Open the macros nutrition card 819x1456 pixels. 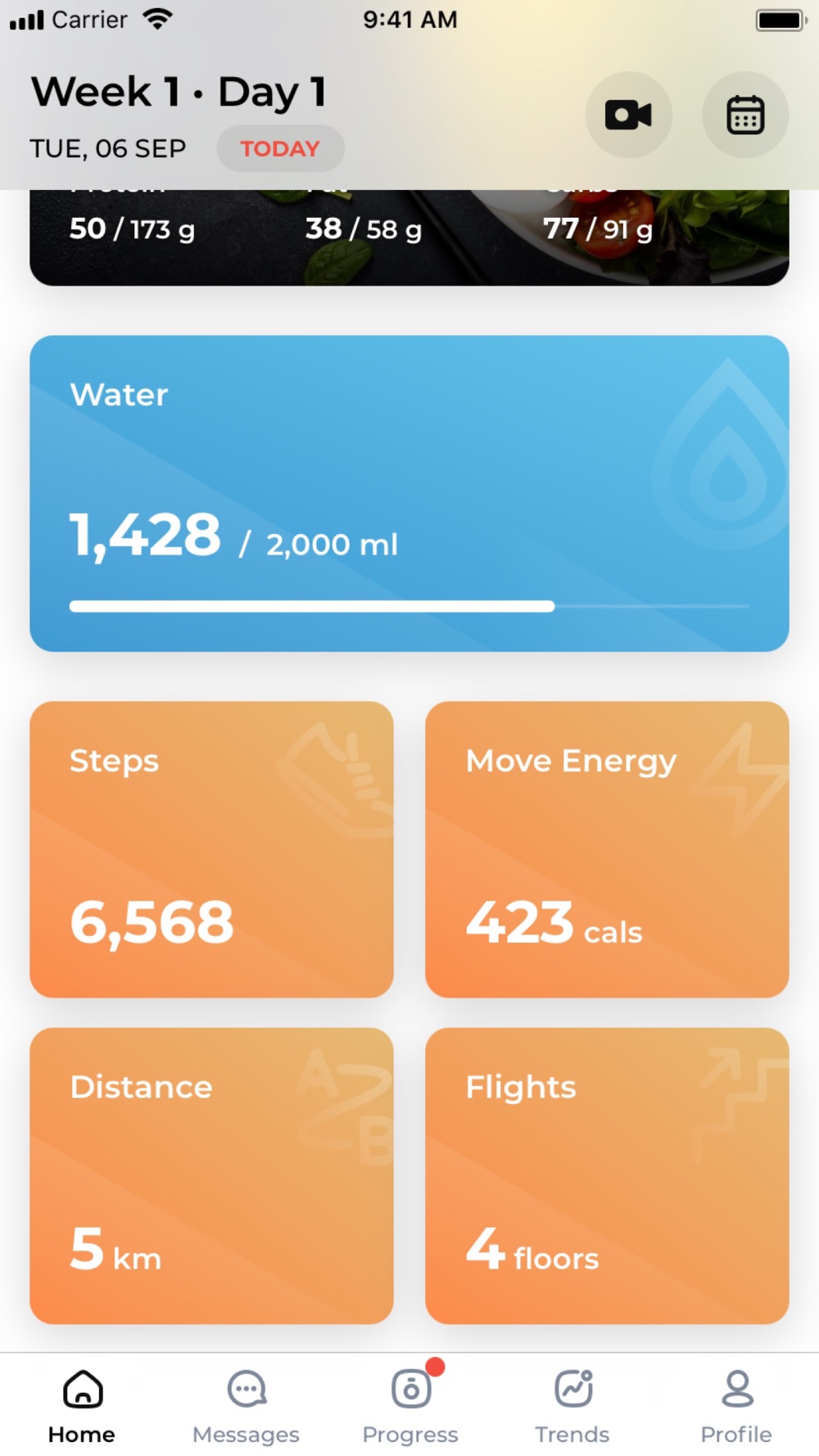409,237
